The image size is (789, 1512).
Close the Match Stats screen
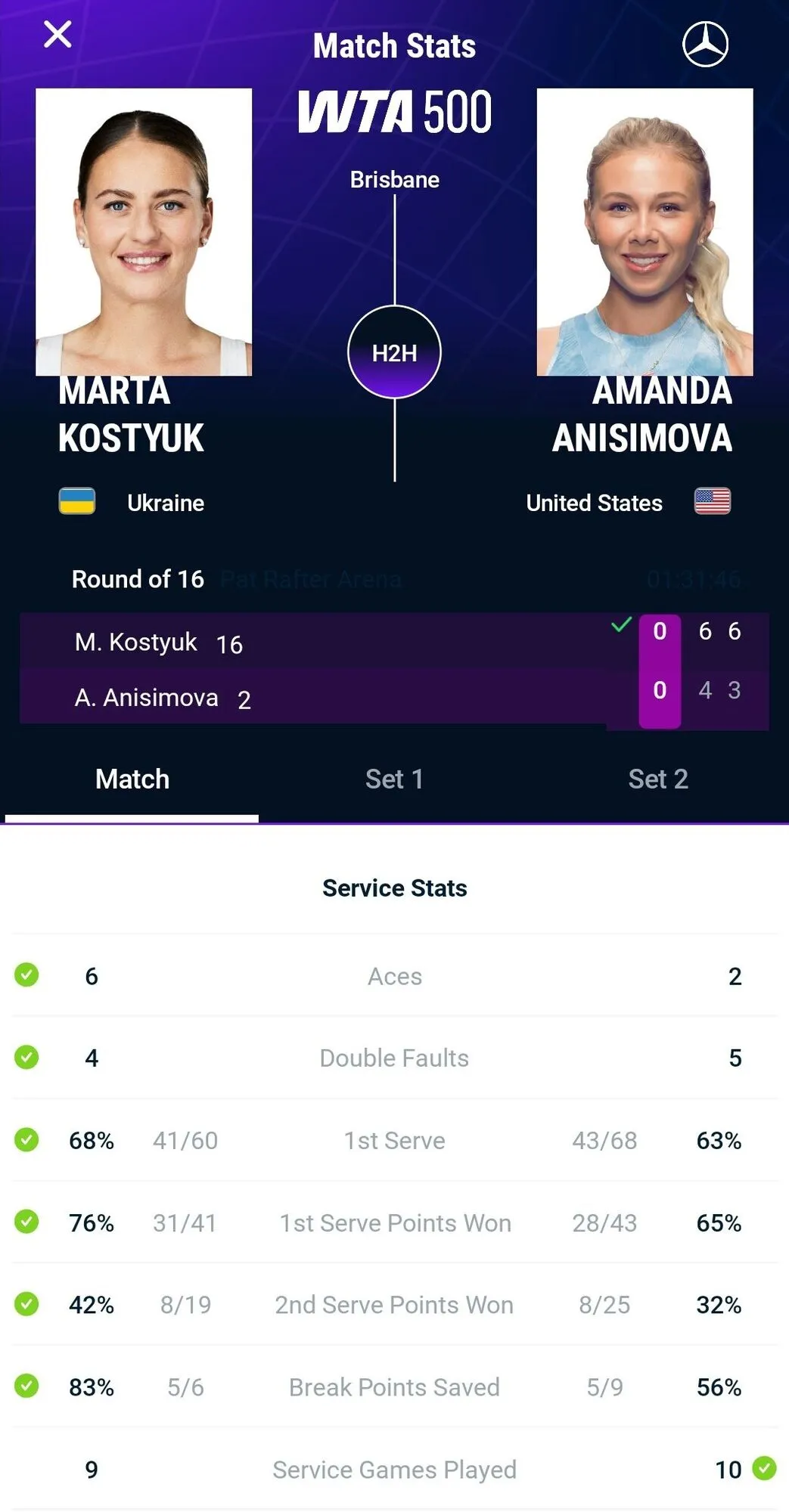click(x=57, y=34)
